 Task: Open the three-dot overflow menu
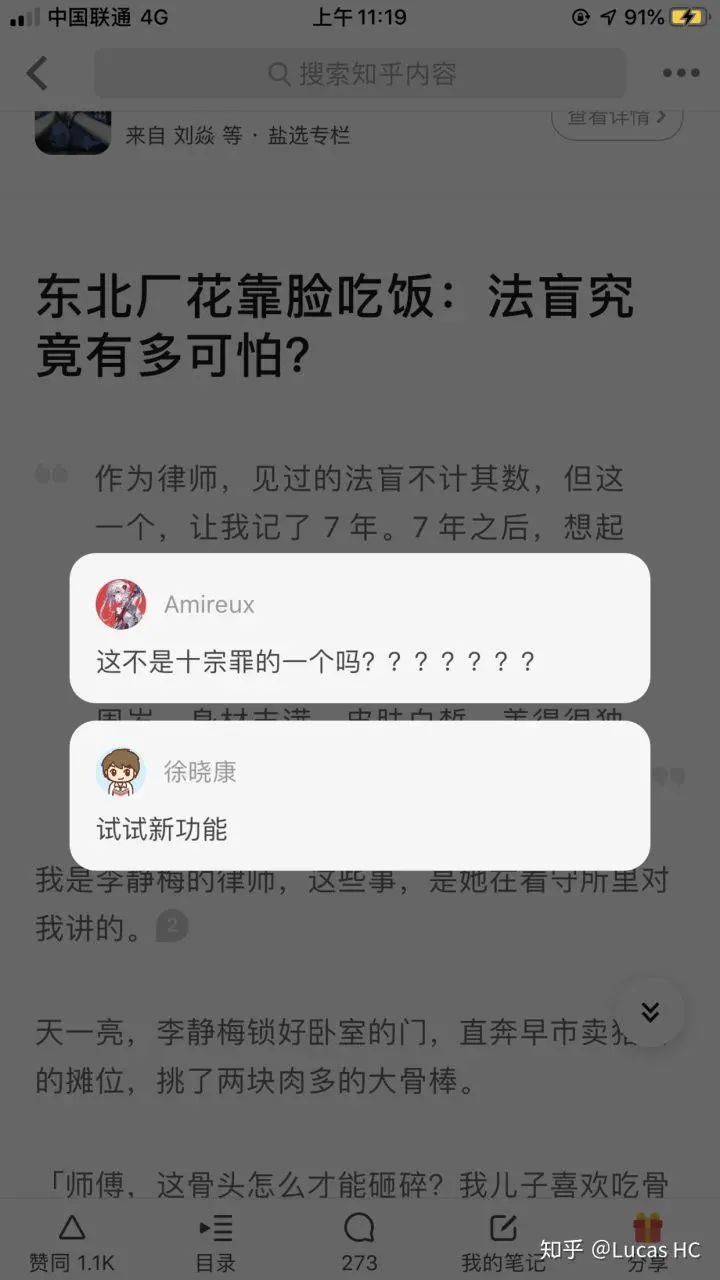[x=680, y=73]
